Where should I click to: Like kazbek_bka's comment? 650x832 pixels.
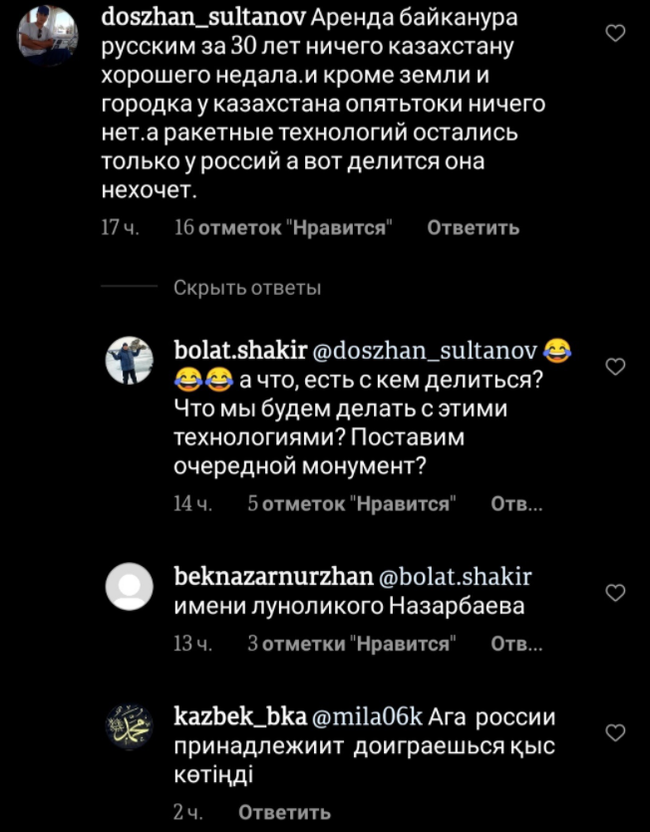(x=616, y=734)
